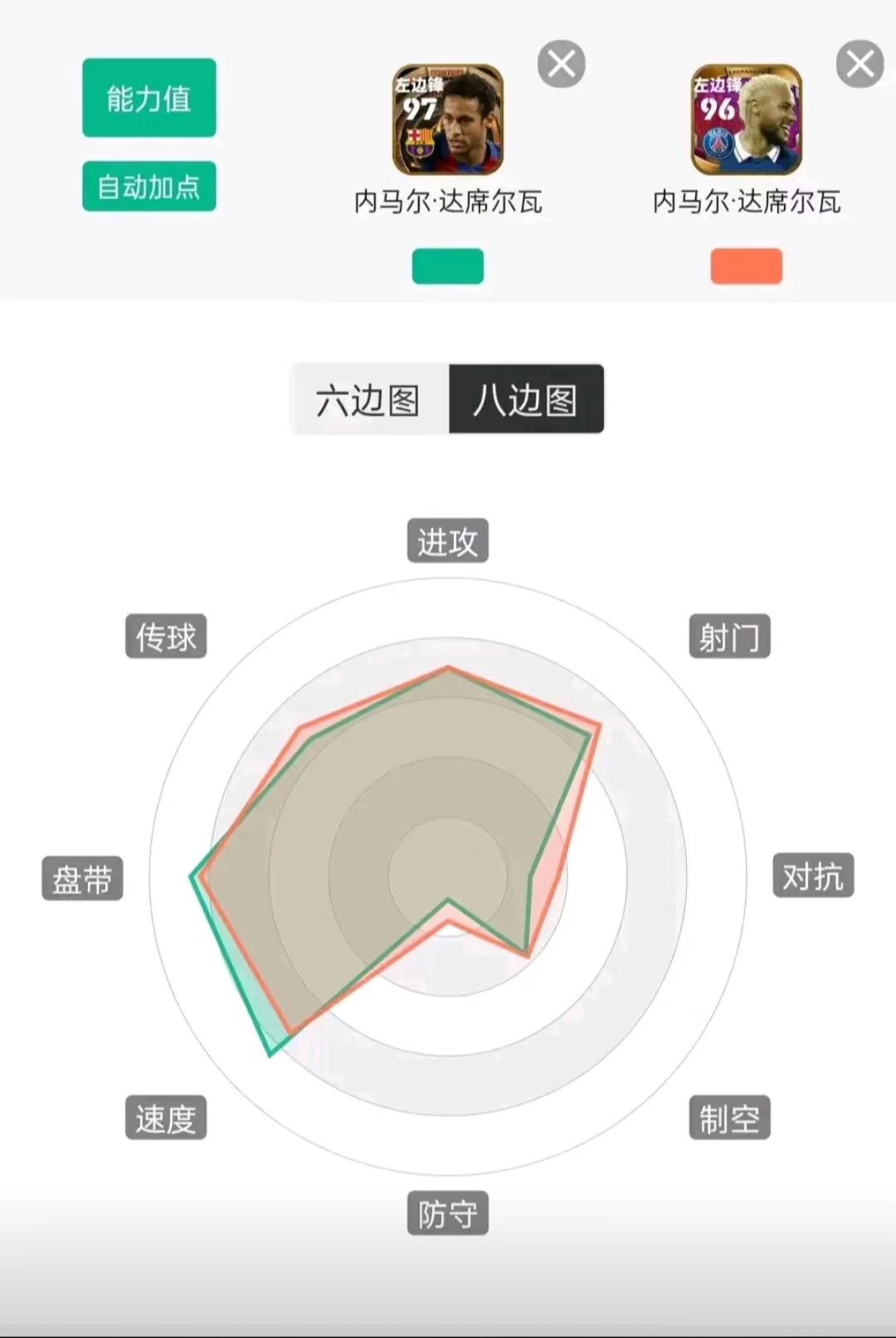Tap the 自动加点 button
This screenshot has width=896, height=1338.
149,187
